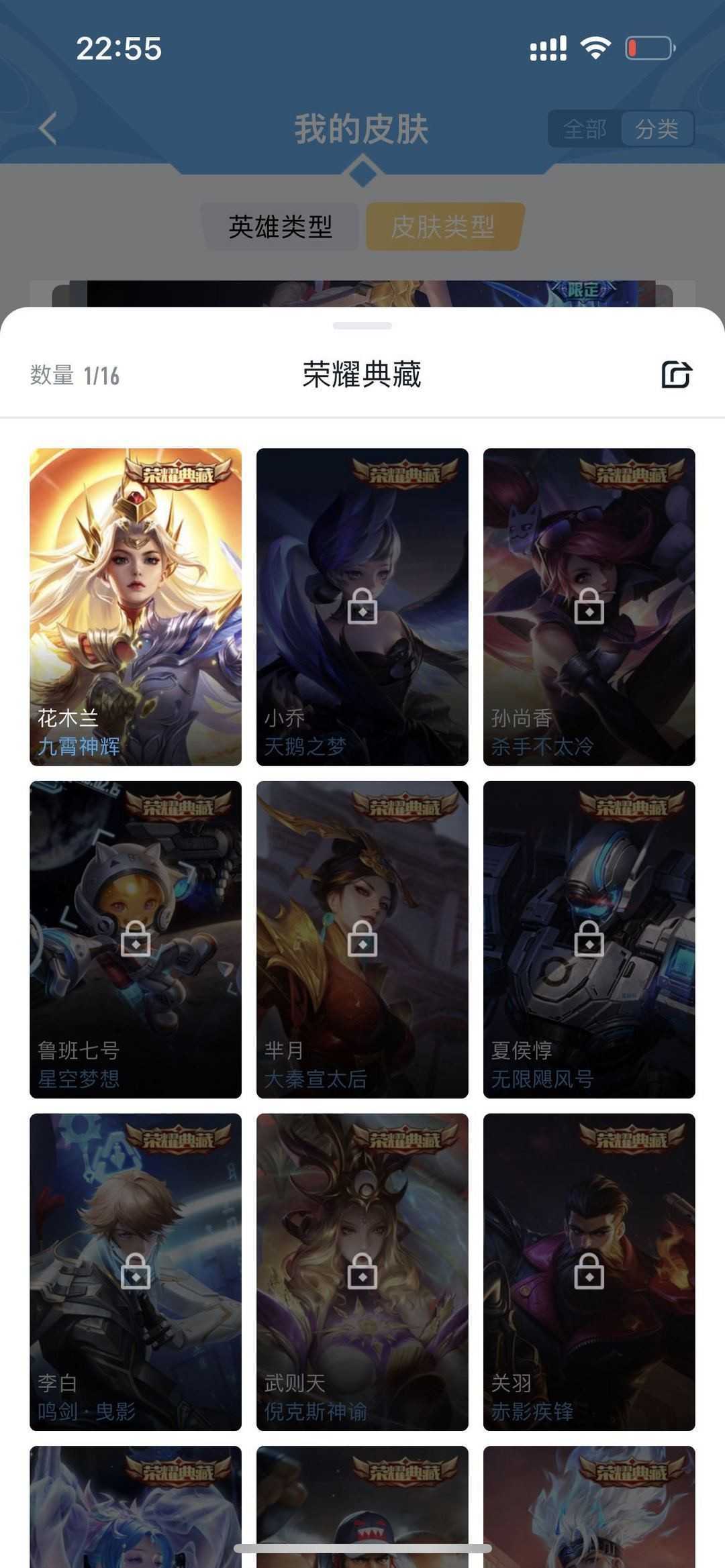Open the locked 小乔 天鹅之梦 skin
Image resolution: width=725 pixels, height=1568 pixels.
[x=362, y=607]
